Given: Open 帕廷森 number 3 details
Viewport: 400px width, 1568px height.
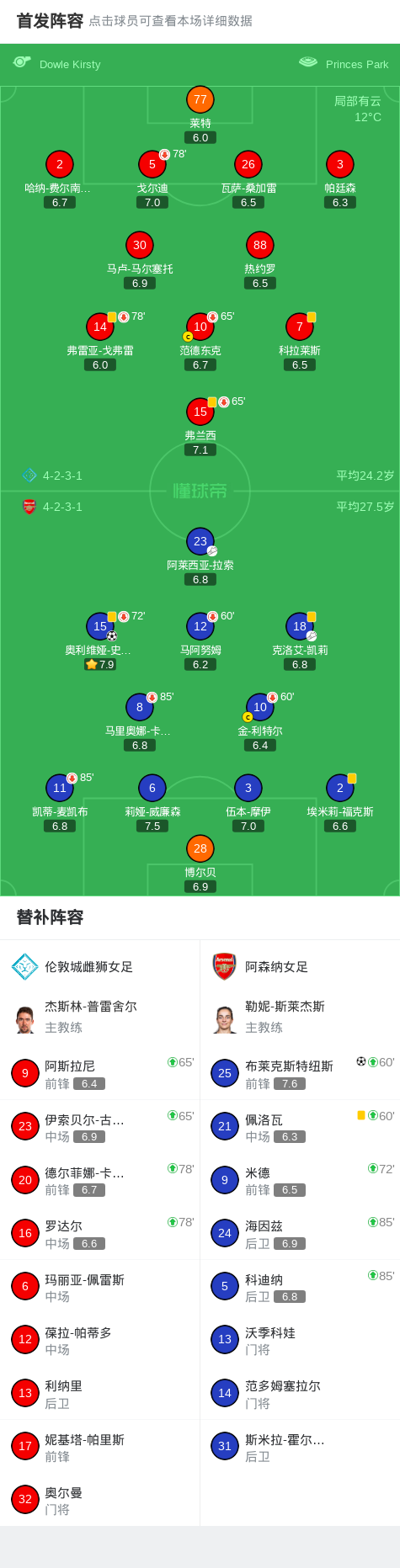Looking at the screenshot, I should click(x=340, y=165).
